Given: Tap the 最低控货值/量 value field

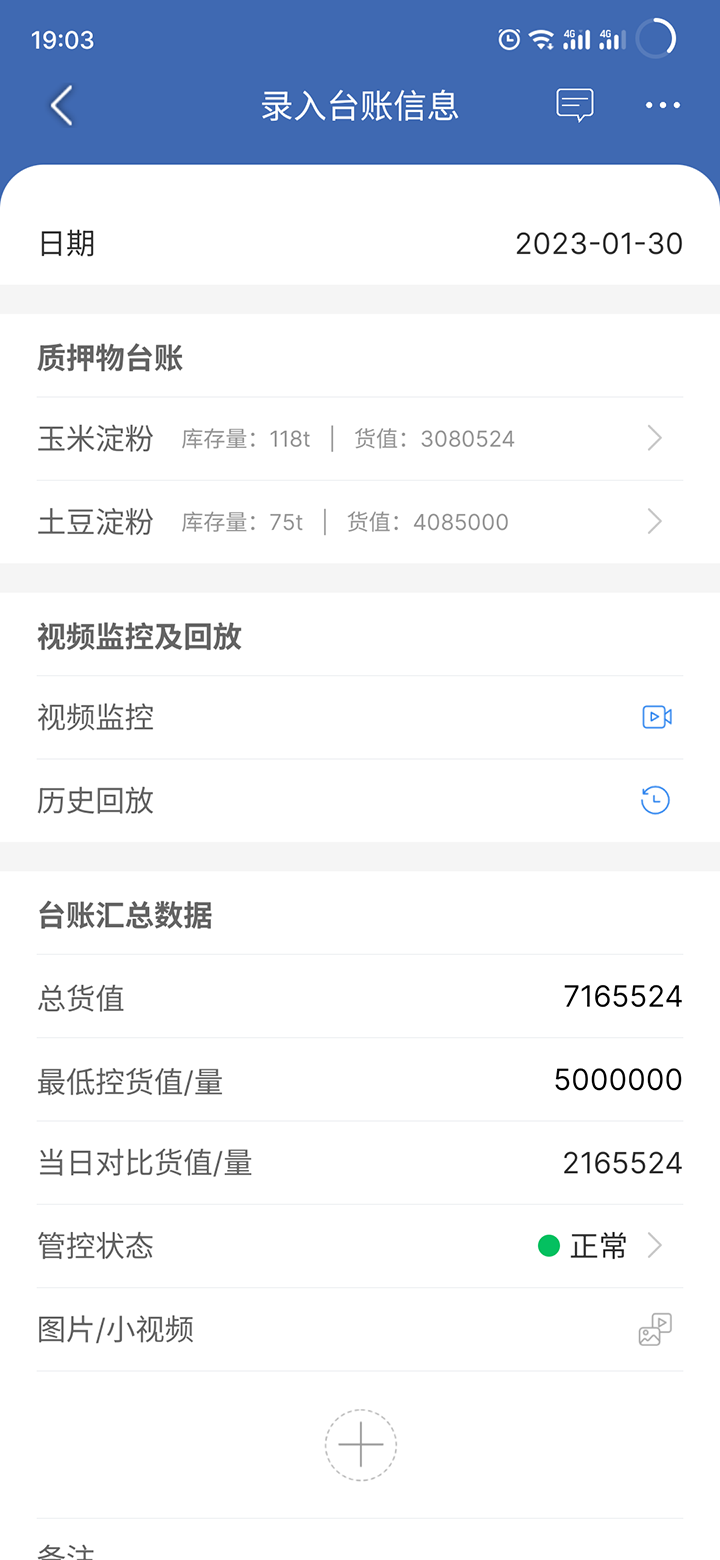Looking at the screenshot, I should click(x=618, y=1079).
